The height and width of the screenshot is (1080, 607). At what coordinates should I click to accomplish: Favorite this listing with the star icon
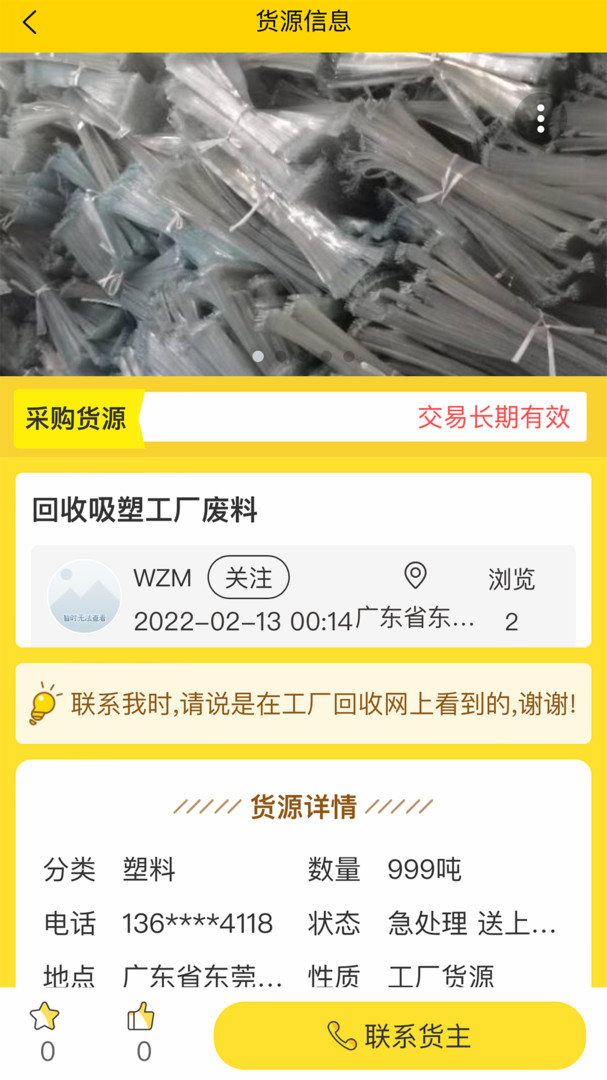click(x=45, y=1018)
